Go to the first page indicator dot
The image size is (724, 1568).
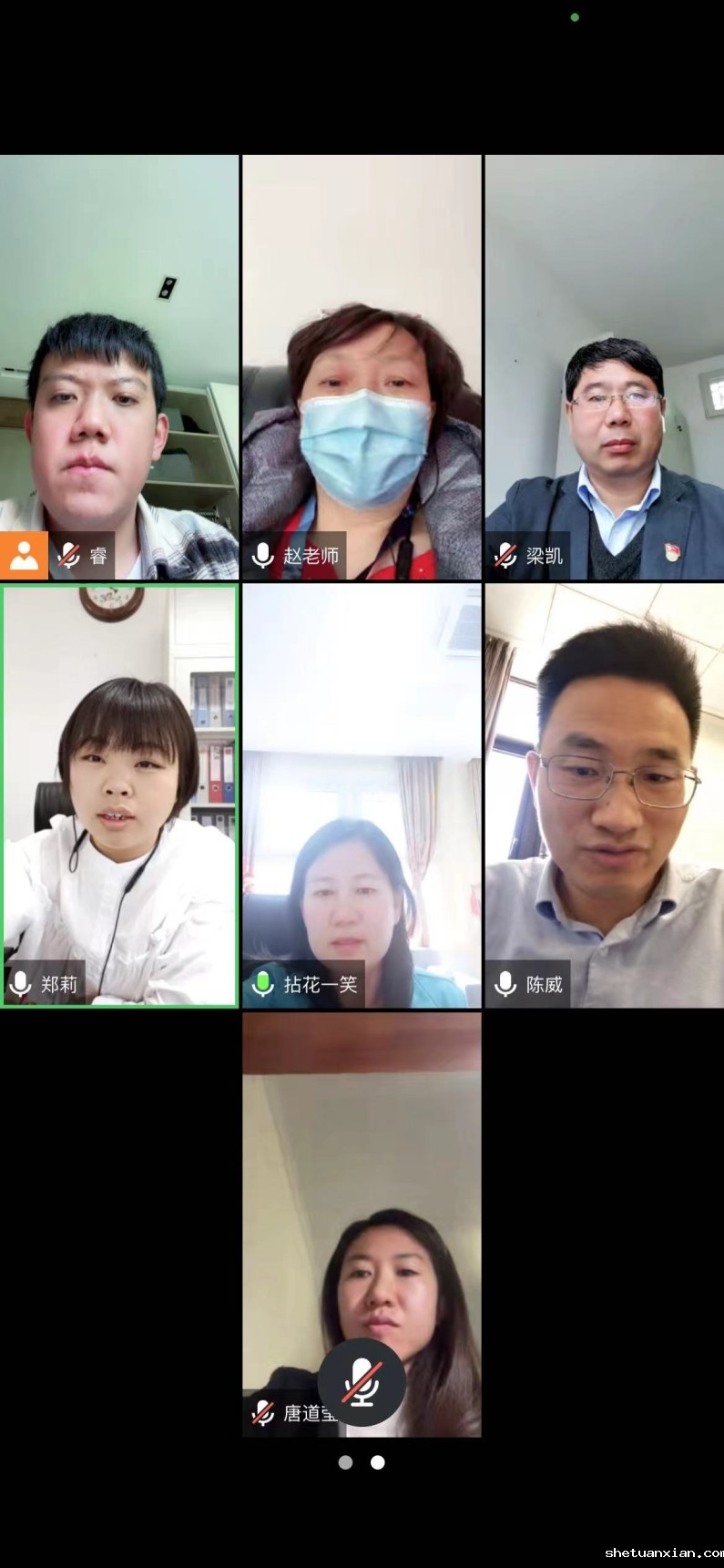[x=345, y=1462]
